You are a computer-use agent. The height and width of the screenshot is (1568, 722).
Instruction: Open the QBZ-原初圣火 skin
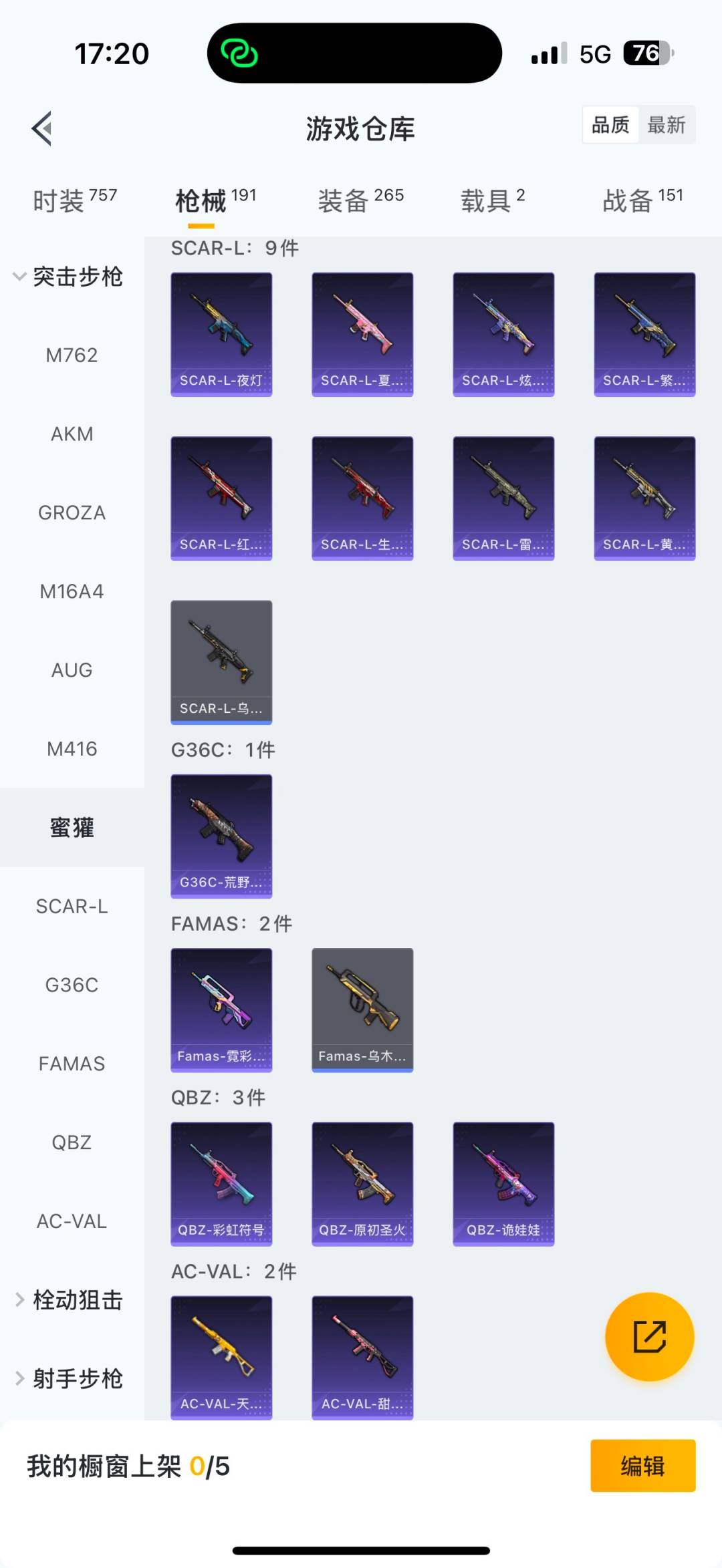pyautogui.click(x=362, y=1183)
